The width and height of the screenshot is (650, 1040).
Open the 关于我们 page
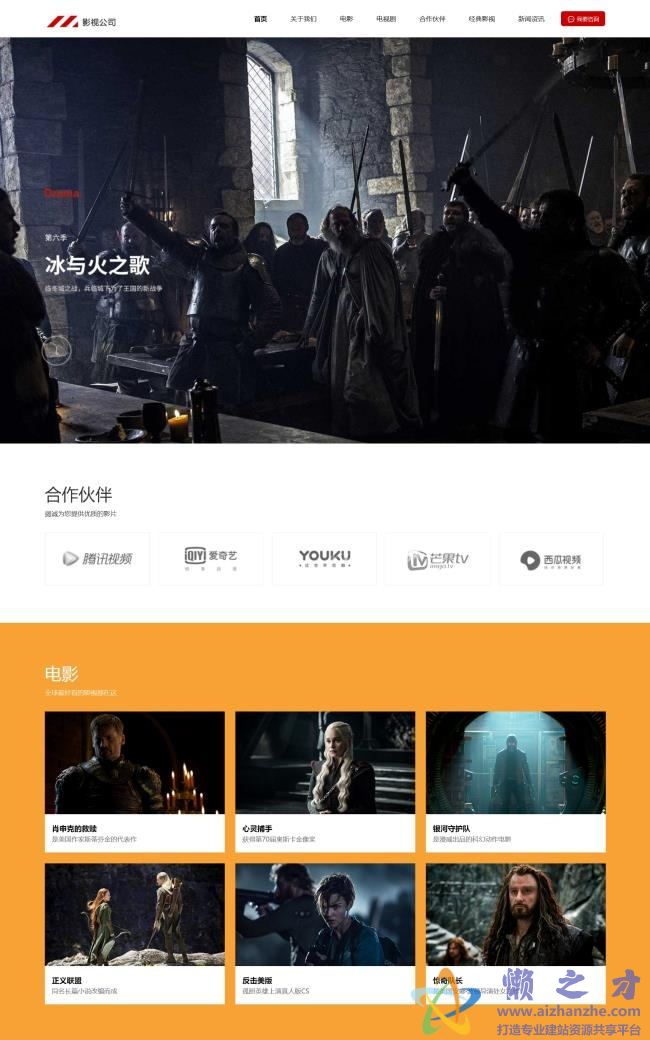pos(303,19)
